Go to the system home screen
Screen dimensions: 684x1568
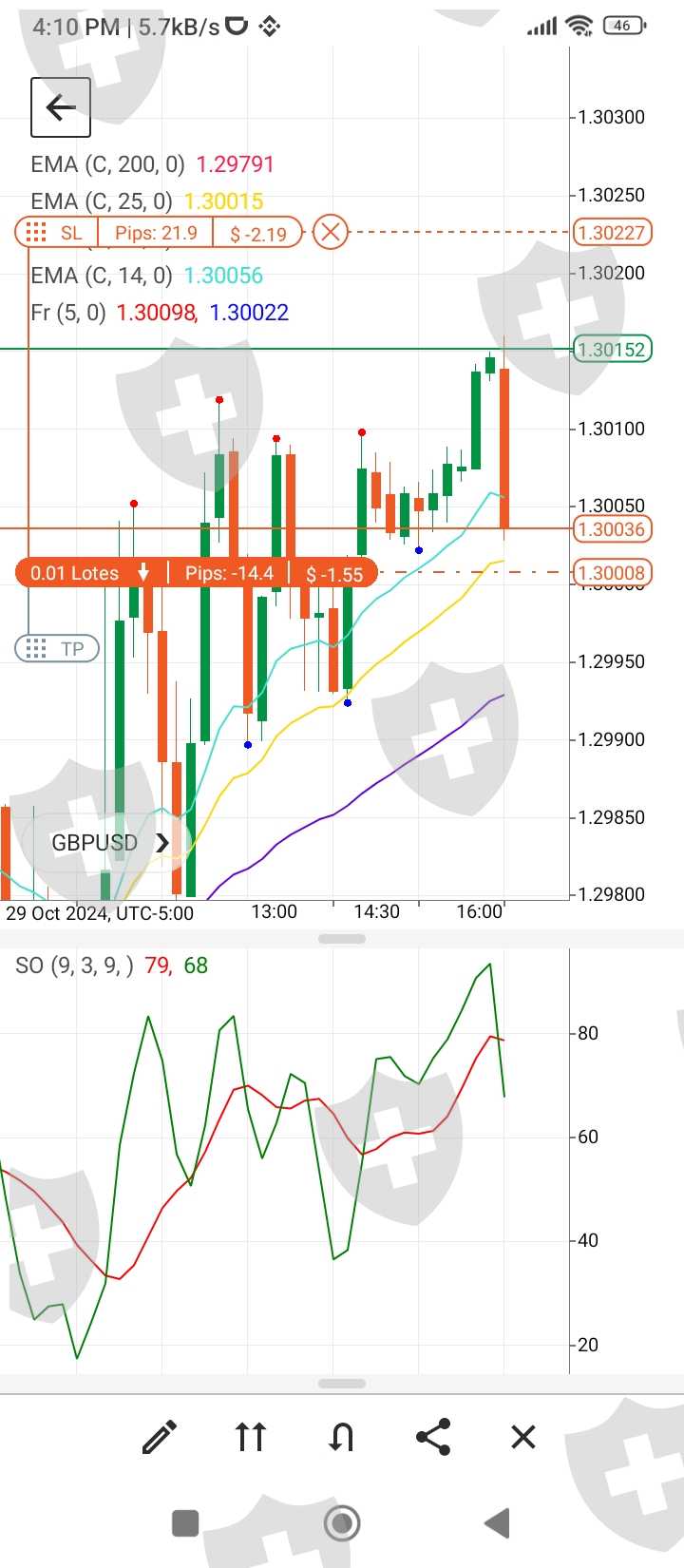pos(341,1523)
